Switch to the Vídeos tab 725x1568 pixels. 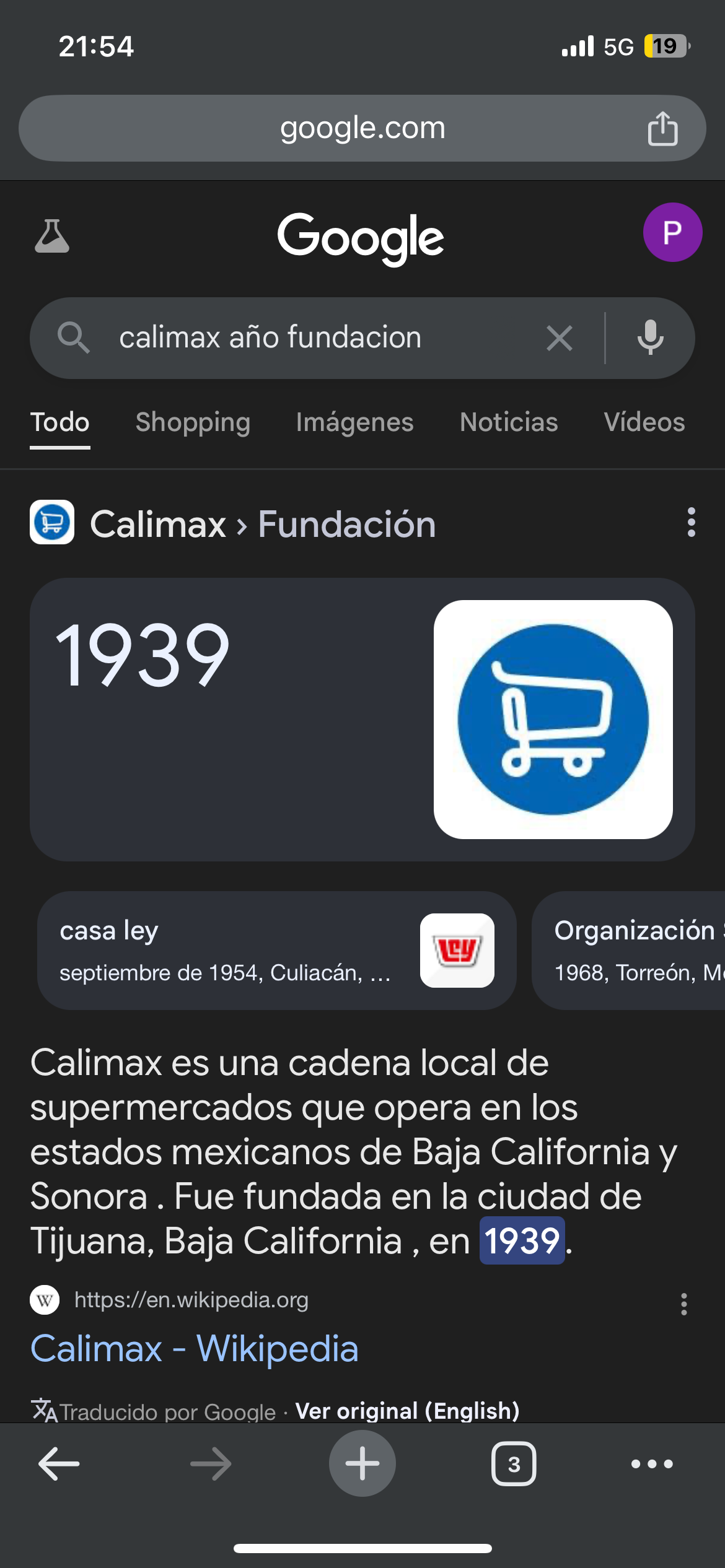point(644,422)
